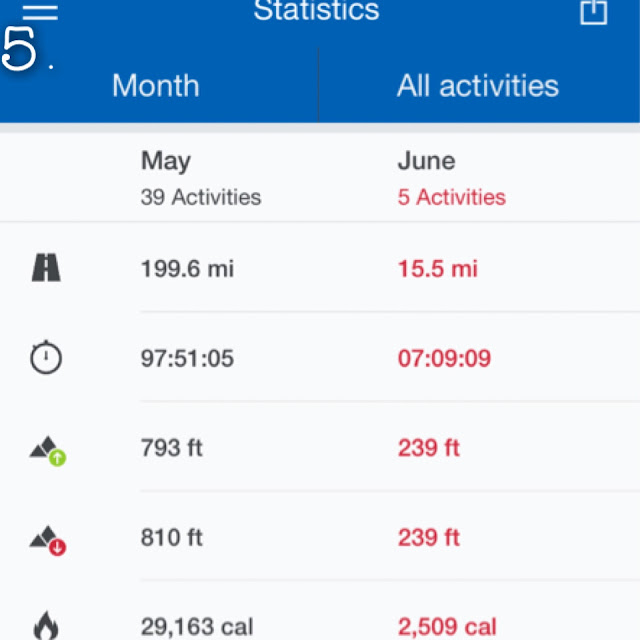Open the All activities filter
Image resolution: width=640 pixels, height=640 pixels.
coord(478,86)
